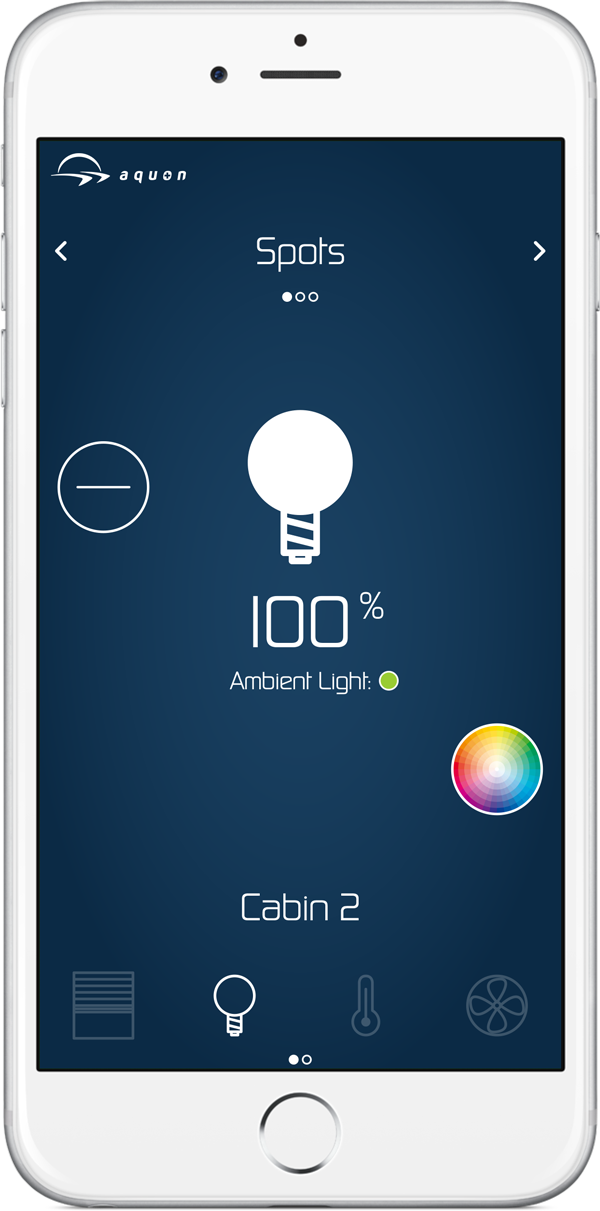Go to the next light group

pyautogui.click(x=539, y=251)
